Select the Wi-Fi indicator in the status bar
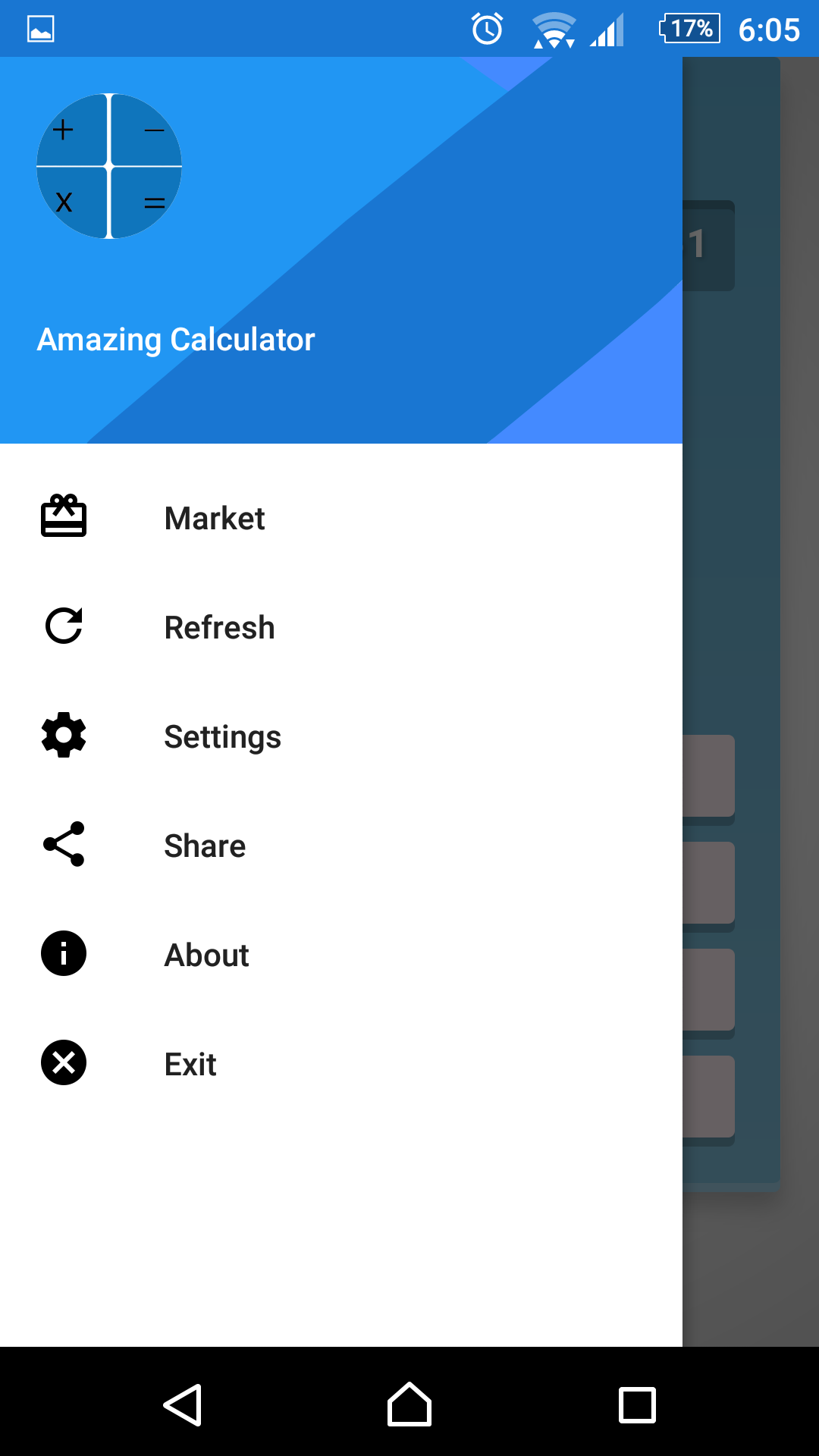The width and height of the screenshot is (819, 1456). pos(553,28)
